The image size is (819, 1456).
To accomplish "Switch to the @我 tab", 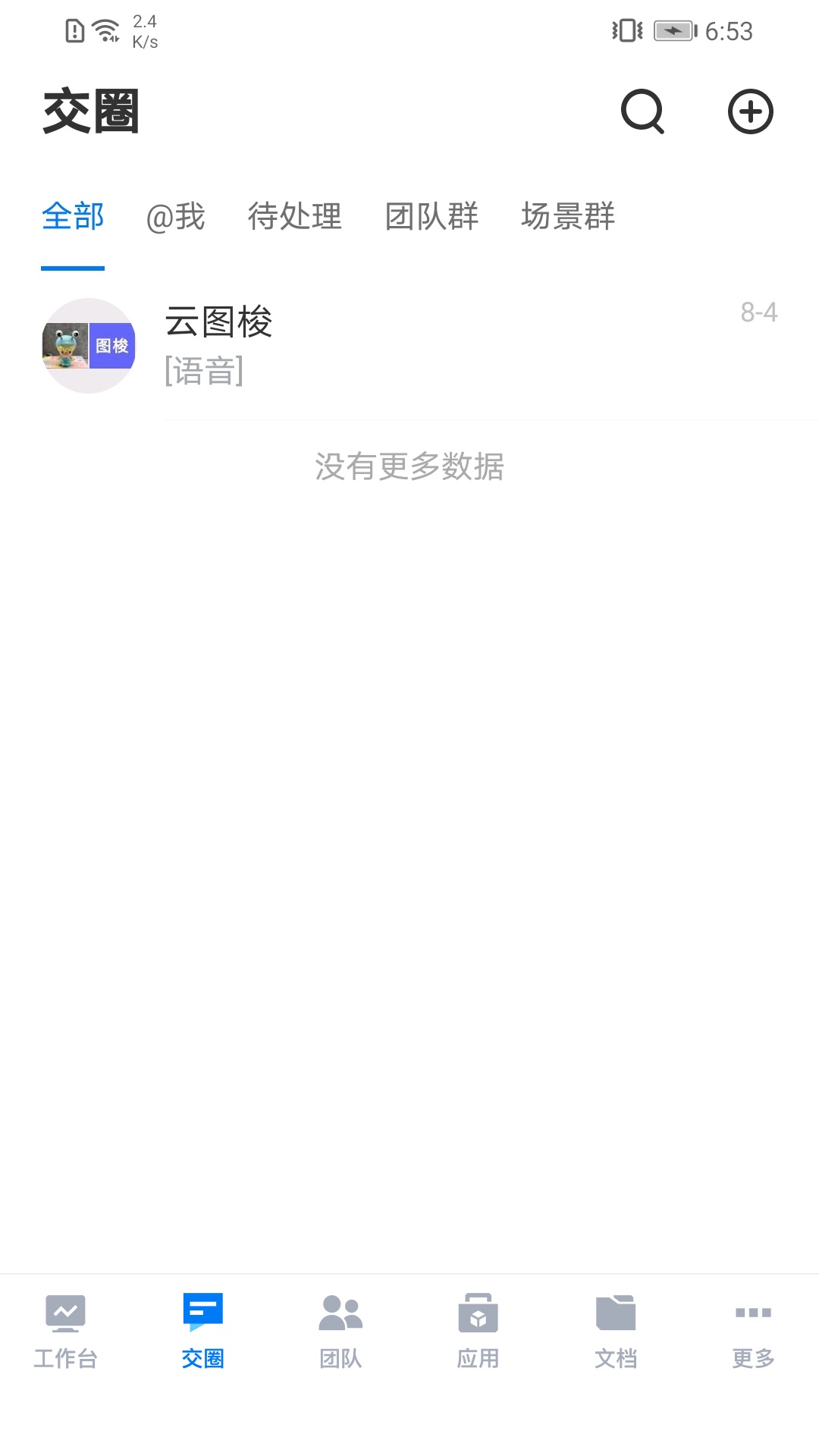I will pyautogui.click(x=176, y=217).
